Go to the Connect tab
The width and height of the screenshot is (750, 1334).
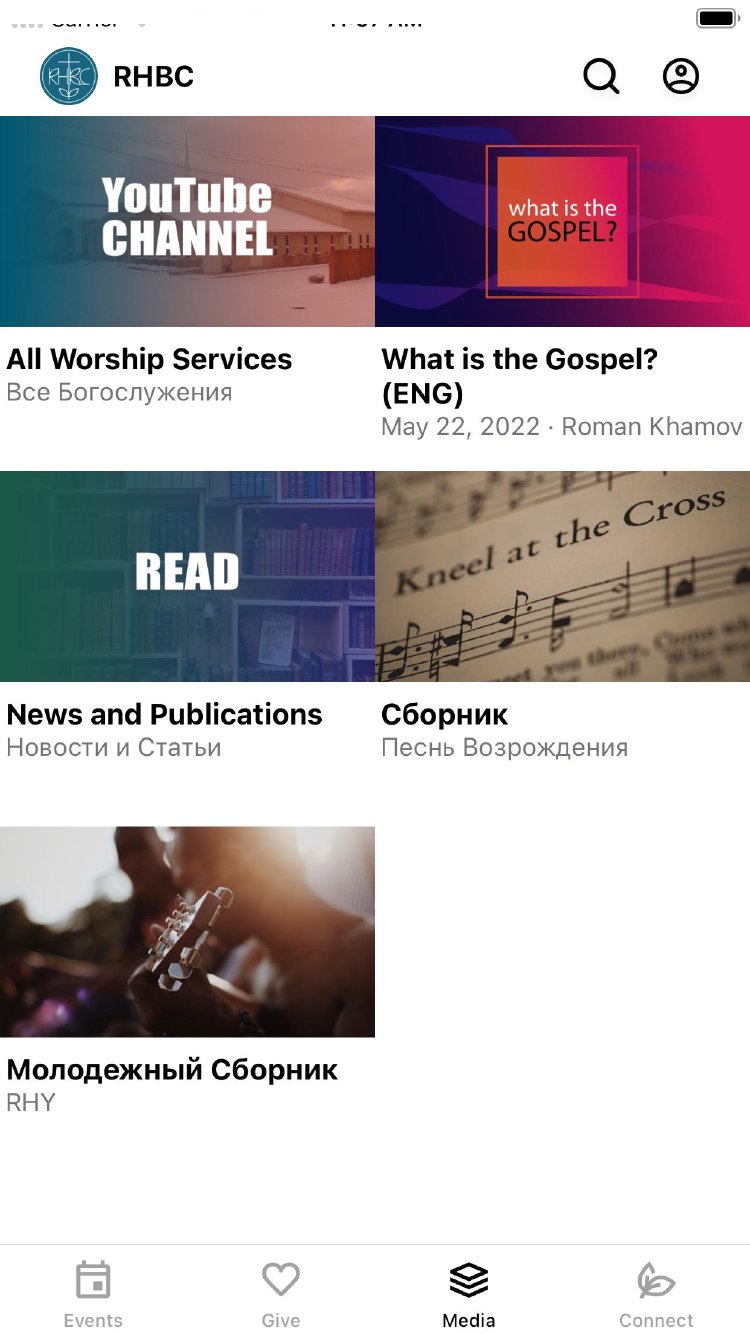pos(656,1292)
